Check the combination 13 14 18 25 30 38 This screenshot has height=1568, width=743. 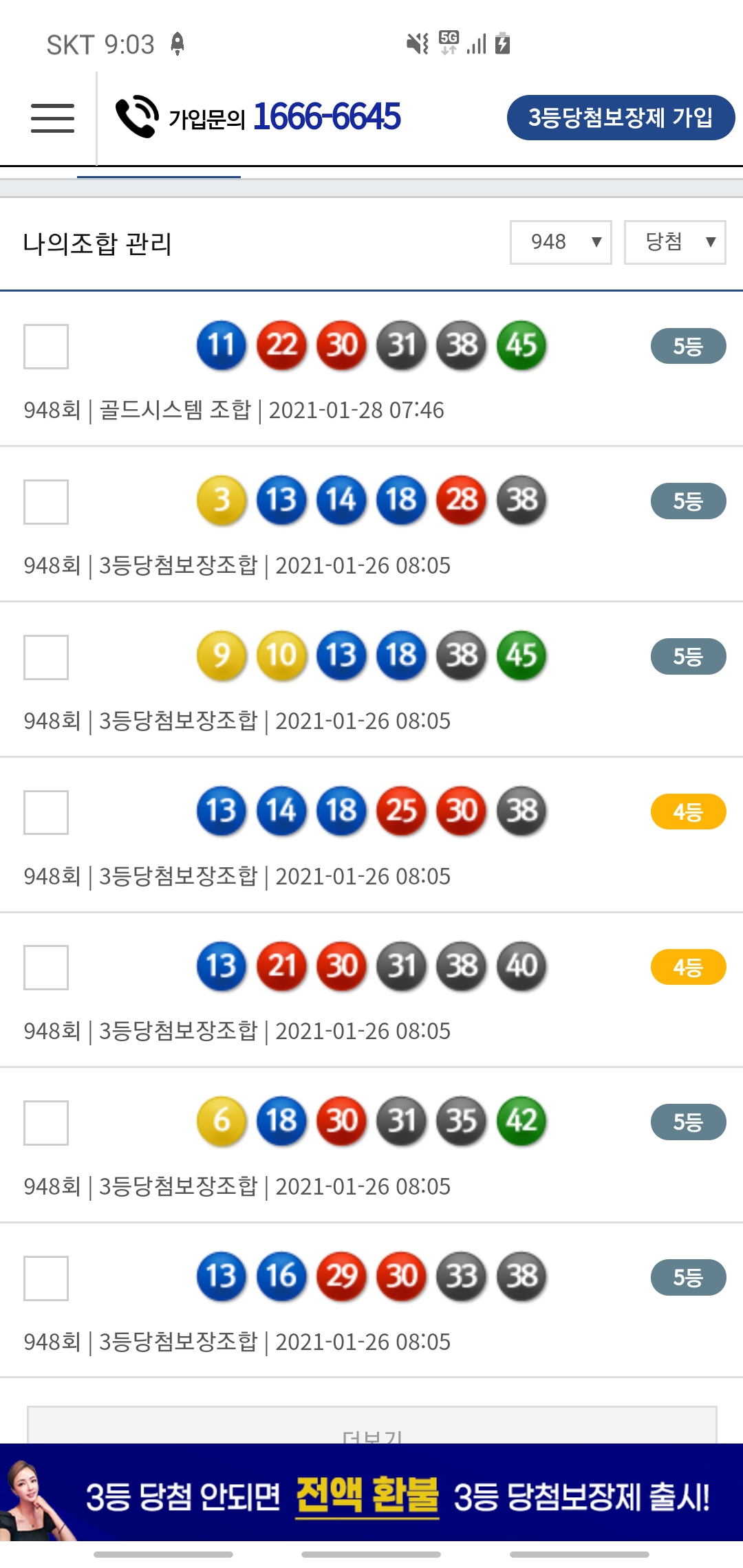click(46, 812)
